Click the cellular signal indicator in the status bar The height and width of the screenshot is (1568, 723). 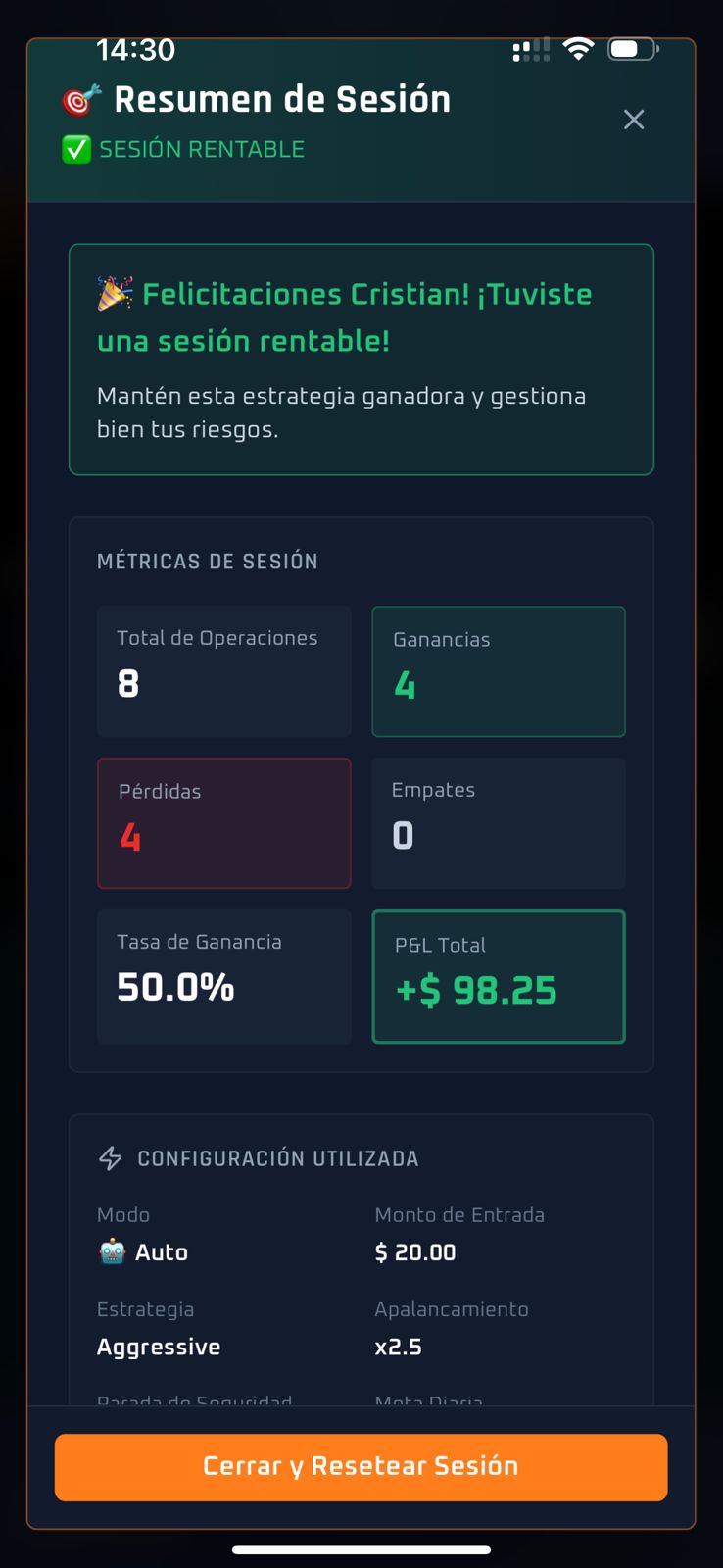pos(530,49)
